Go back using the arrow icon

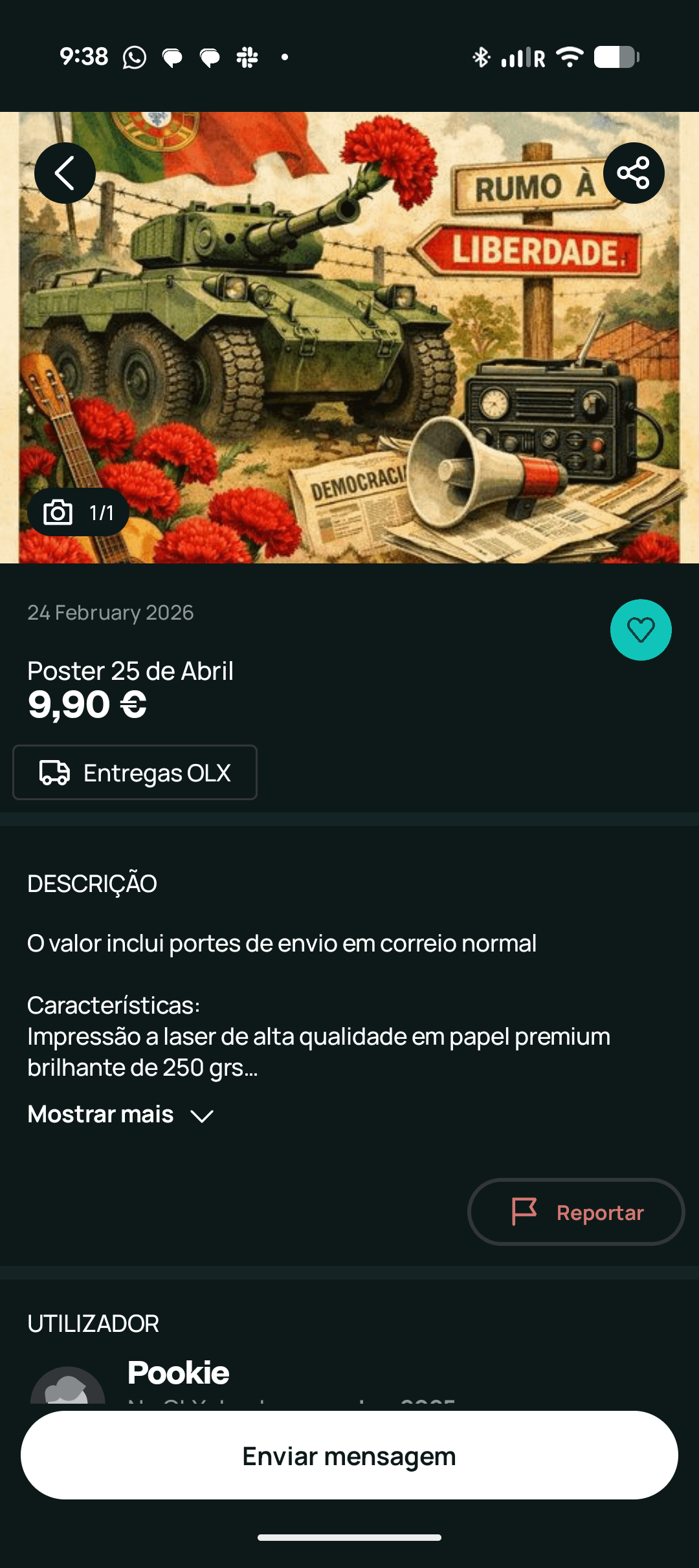(x=65, y=173)
